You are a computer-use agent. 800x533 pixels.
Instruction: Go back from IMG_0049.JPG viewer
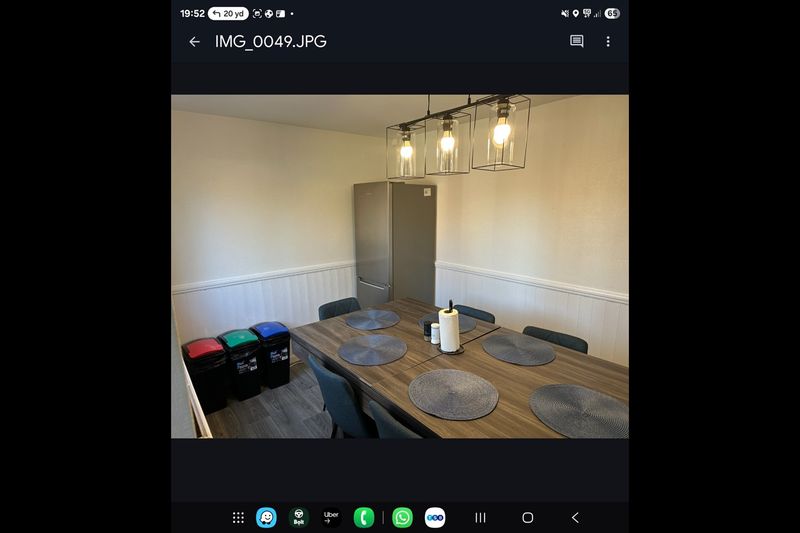pyautogui.click(x=194, y=42)
